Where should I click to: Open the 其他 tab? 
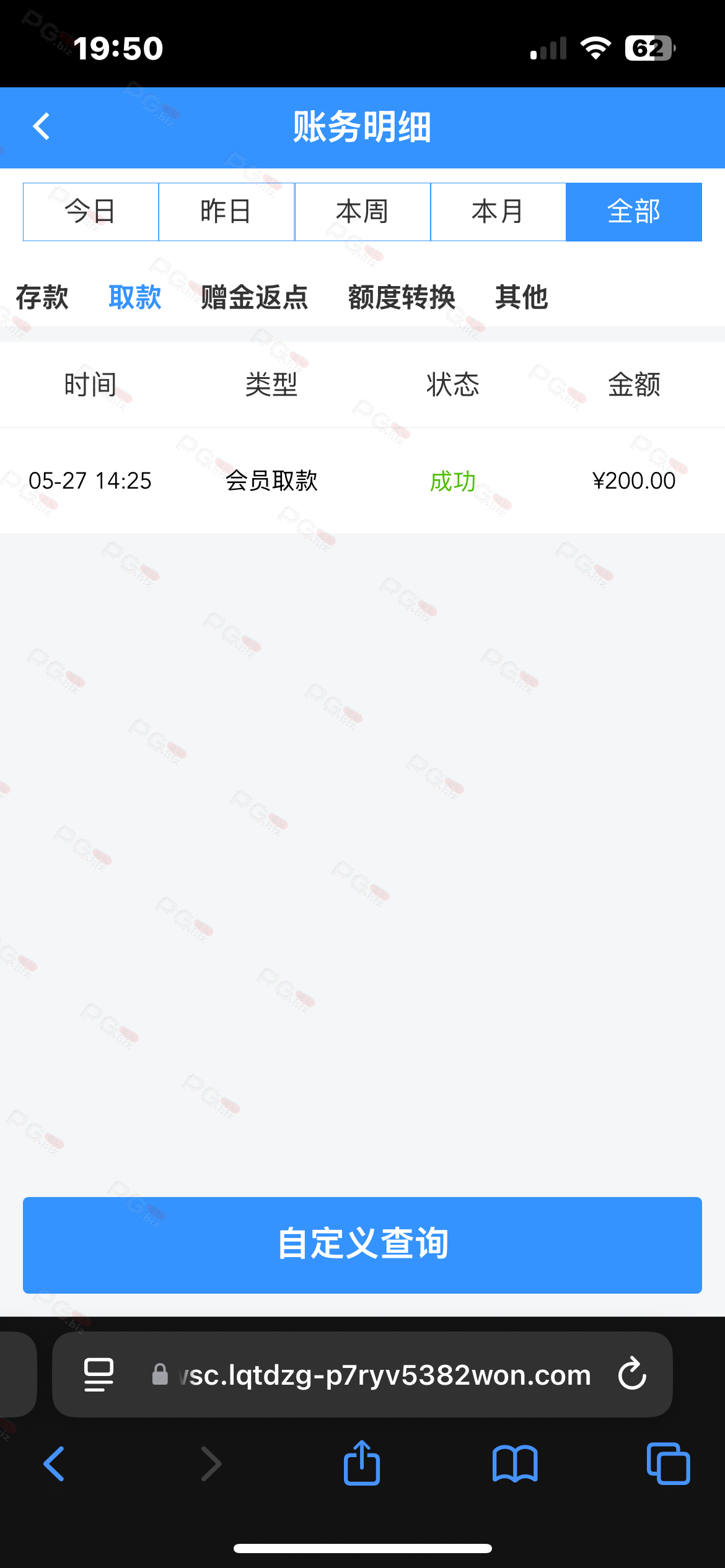coord(522,297)
